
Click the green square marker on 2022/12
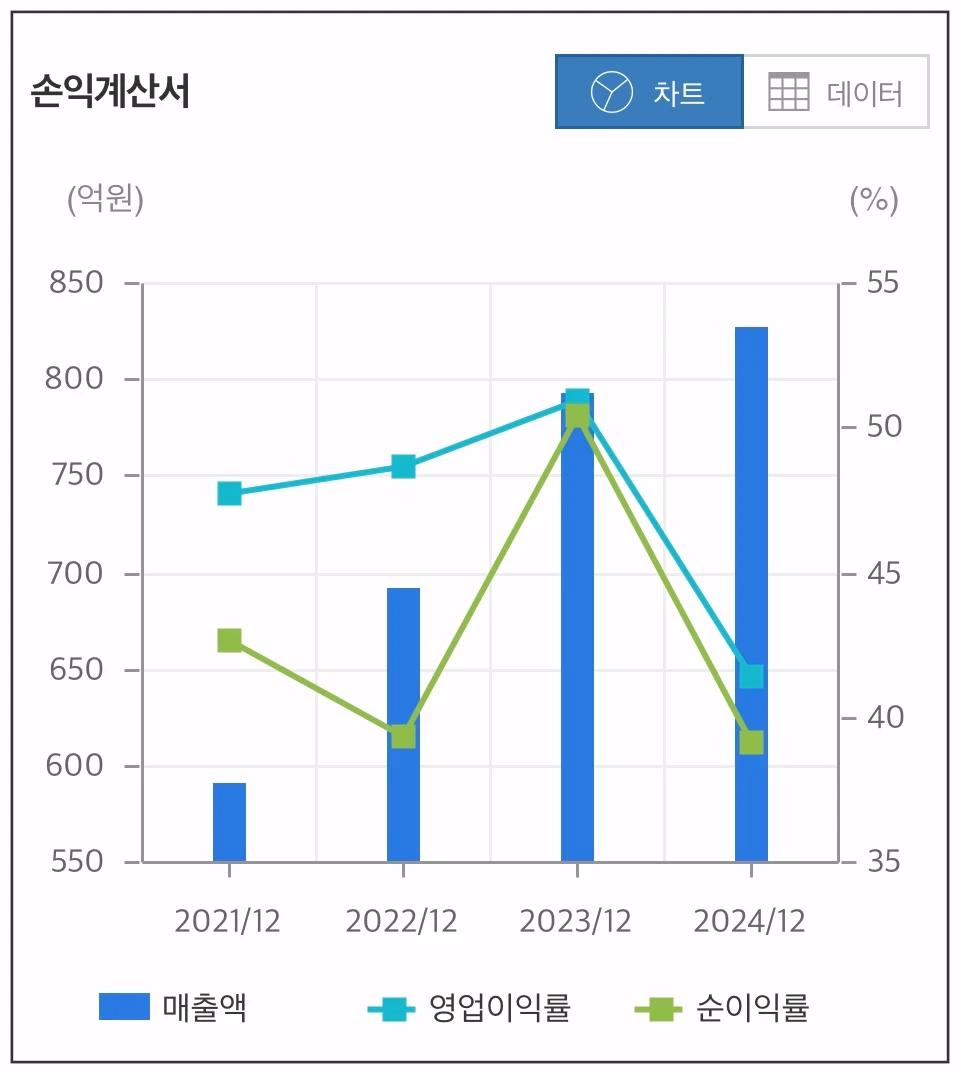(401, 734)
